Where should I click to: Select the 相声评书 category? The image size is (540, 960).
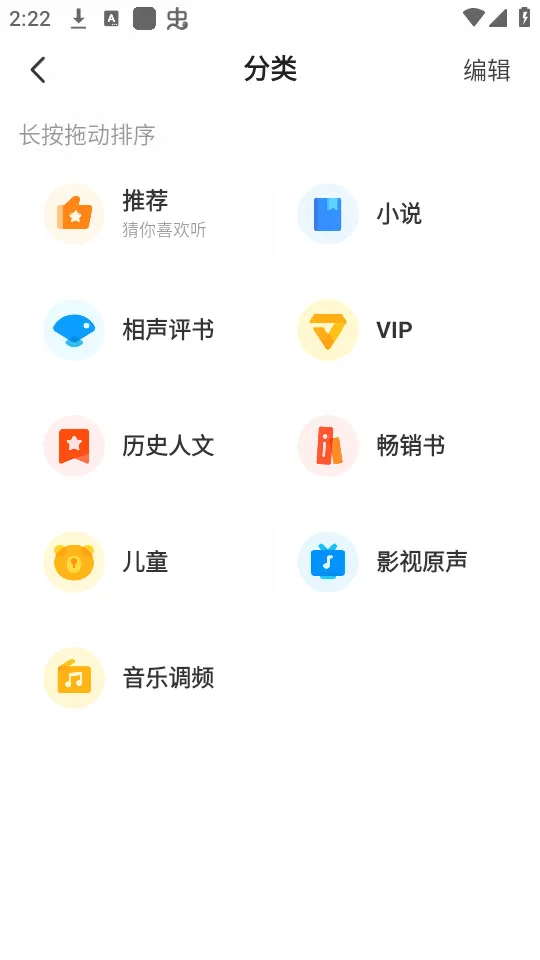tap(147, 330)
